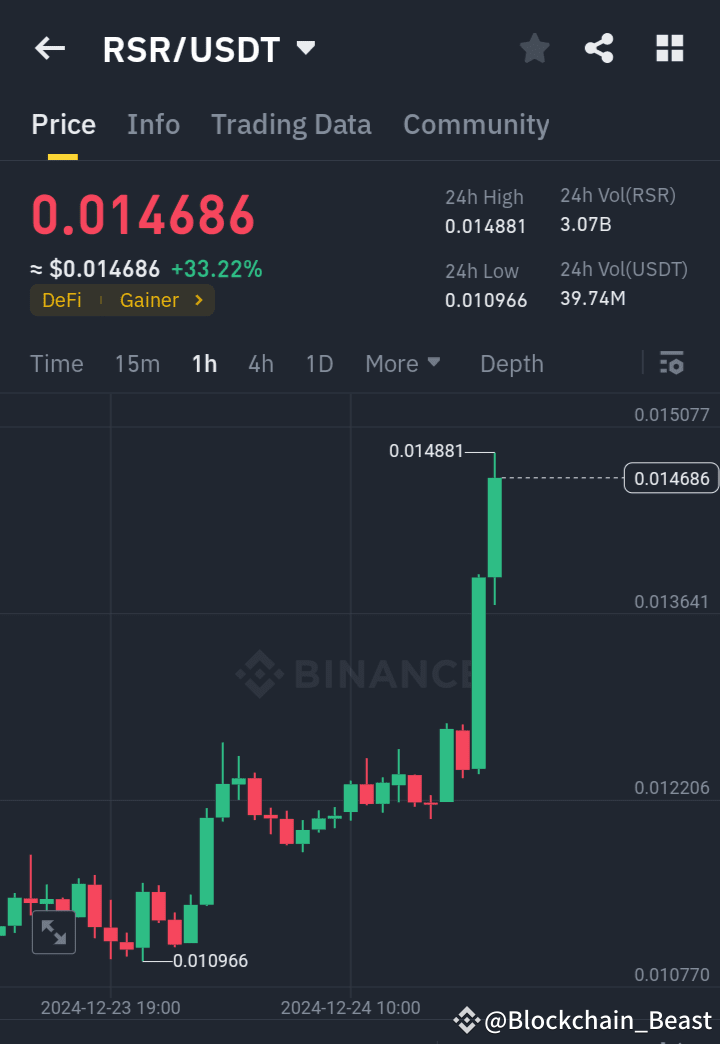Open the chart indicator settings icon

[x=671, y=363]
